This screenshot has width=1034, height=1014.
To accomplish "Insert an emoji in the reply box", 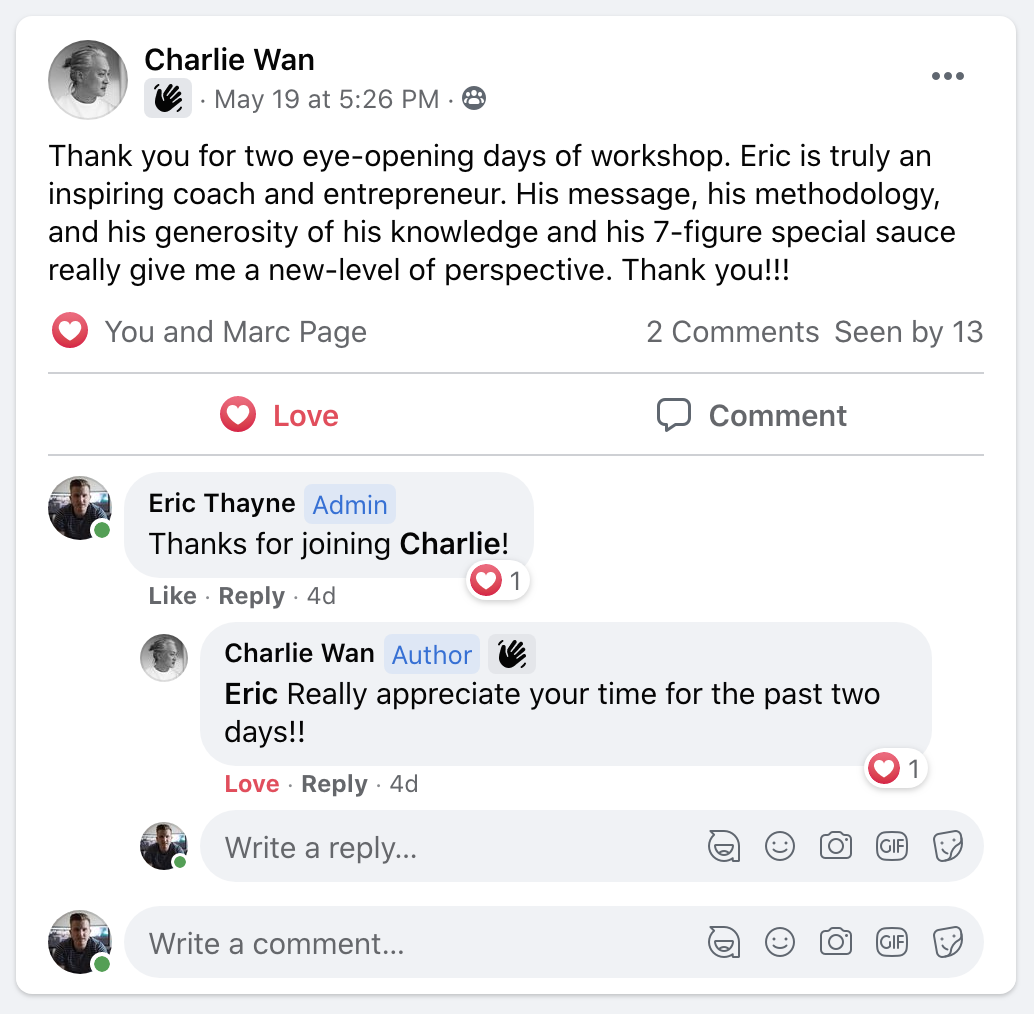I will [779, 847].
